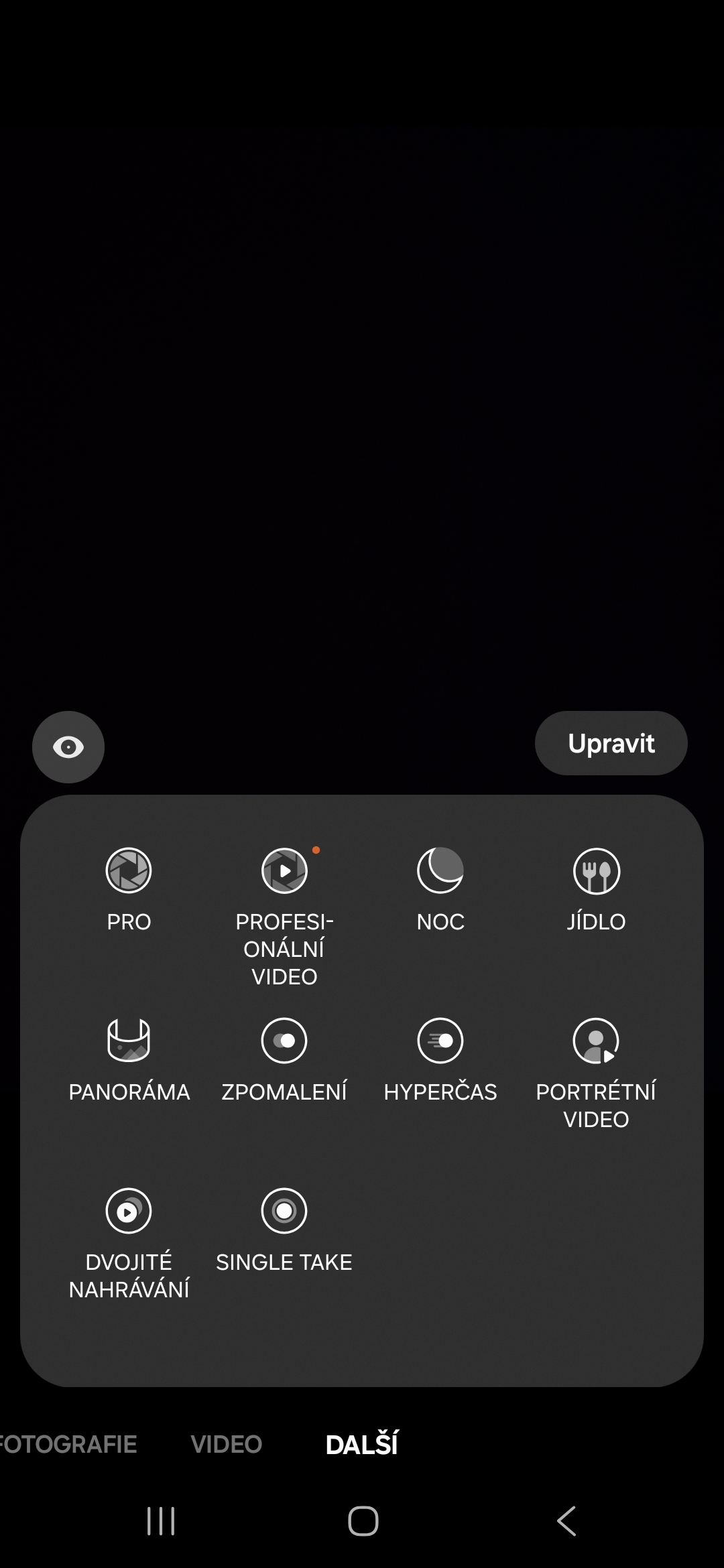
Task: Switch to the FOTOGRAFIE tab
Action: pos(68,1444)
